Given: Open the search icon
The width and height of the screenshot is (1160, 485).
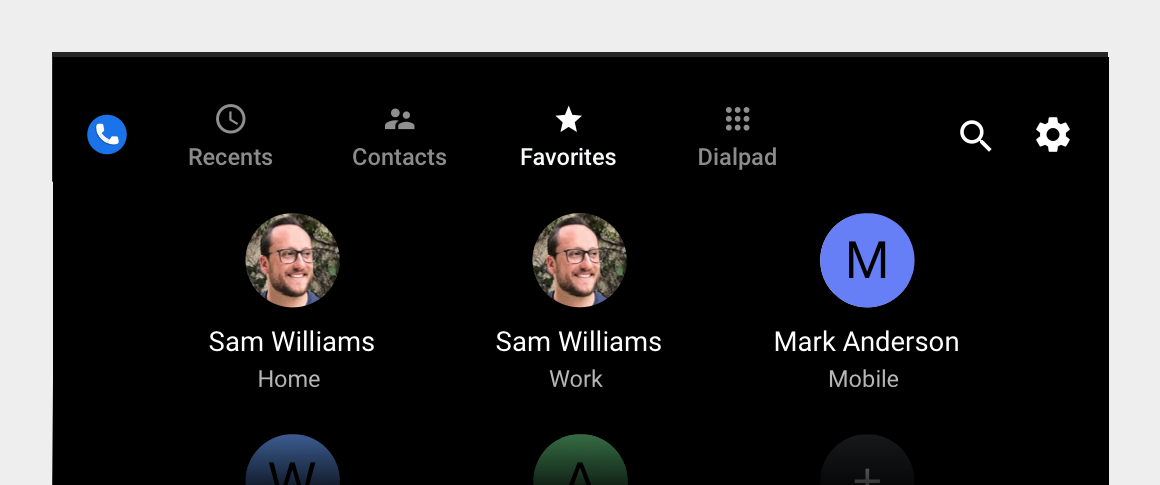Looking at the screenshot, I should coord(975,135).
